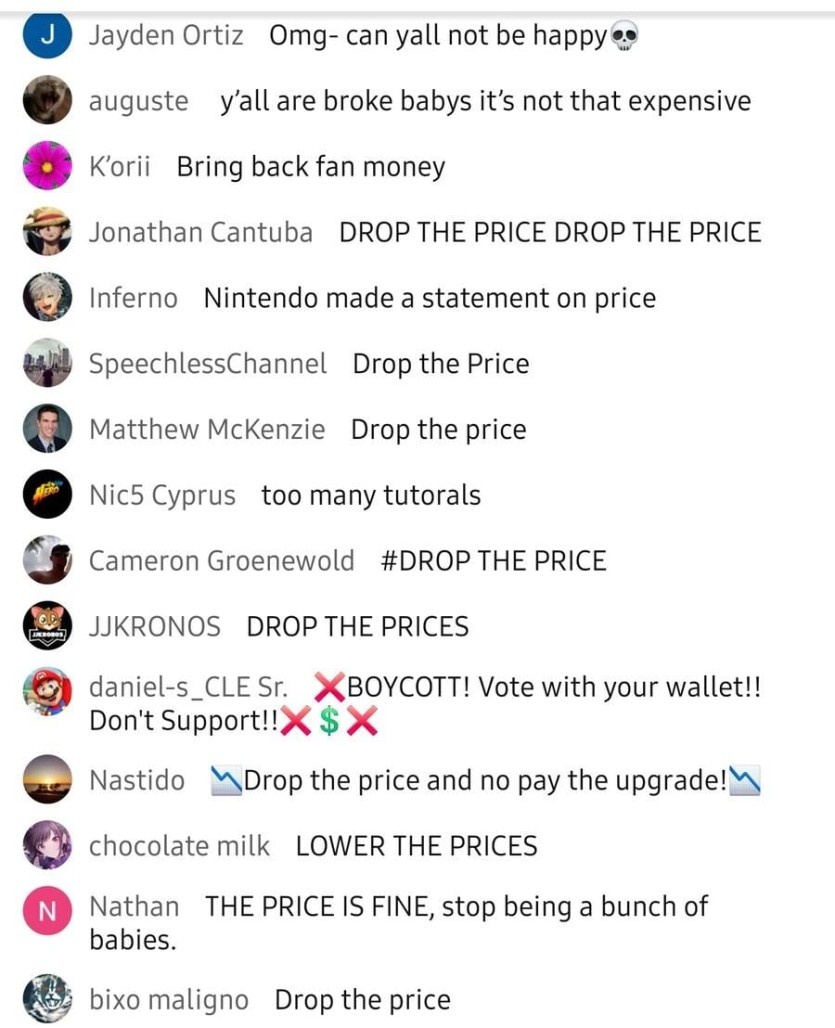This screenshot has width=835, height=1028.
Task: Select bixo maligno's chat message
Action: (362, 1000)
